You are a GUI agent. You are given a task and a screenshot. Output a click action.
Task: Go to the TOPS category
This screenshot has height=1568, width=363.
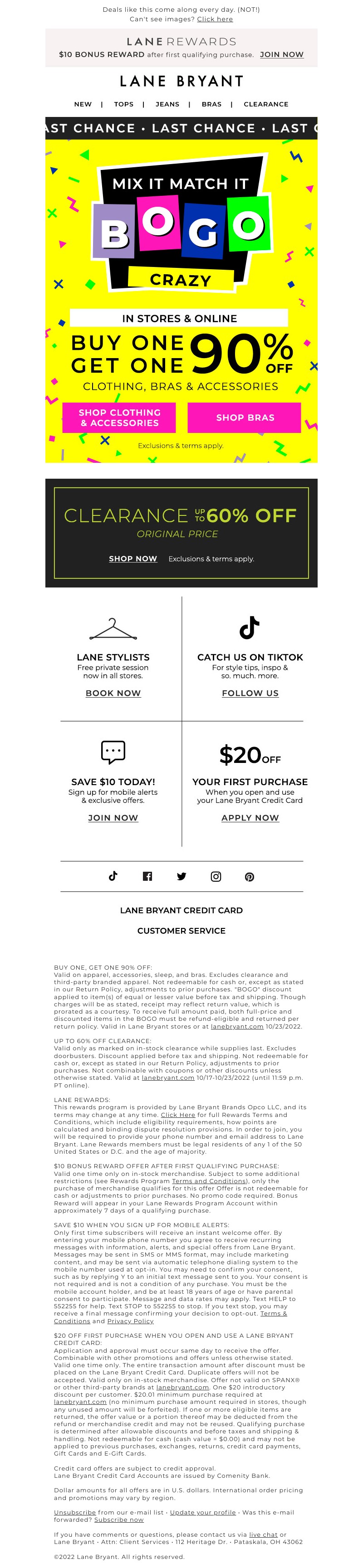[x=123, y=104]
